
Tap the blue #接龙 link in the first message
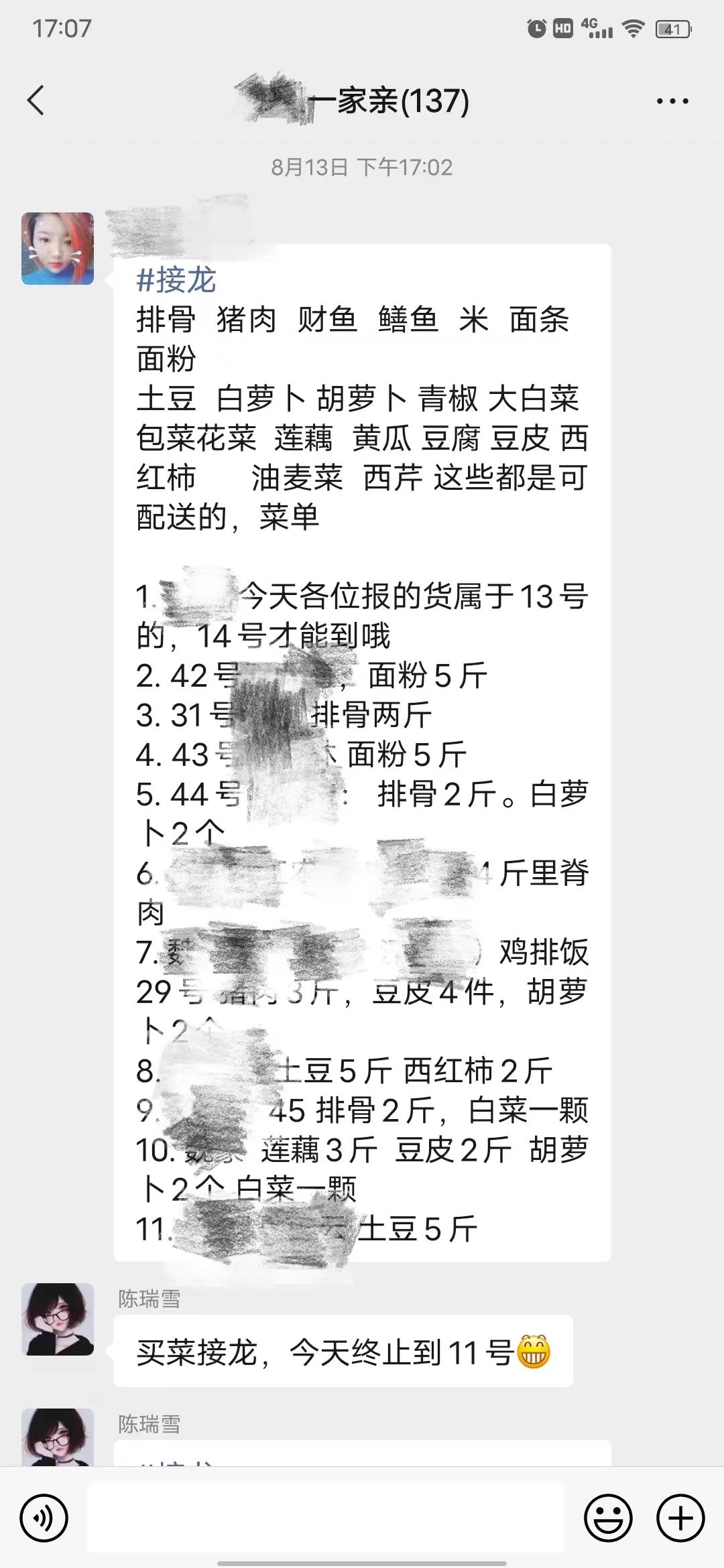[176, 279]
